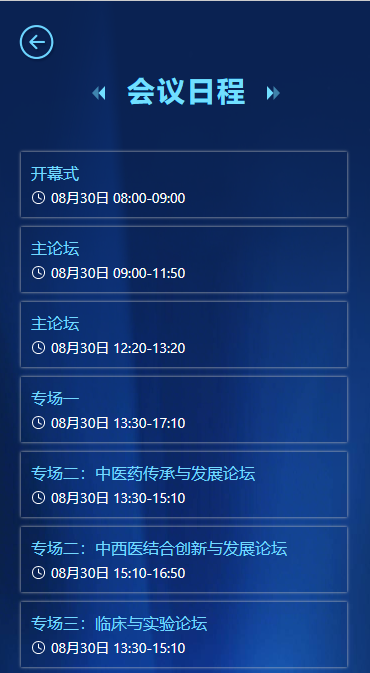
Task: Go back using the circled arrow
Action: pos(36,42)
